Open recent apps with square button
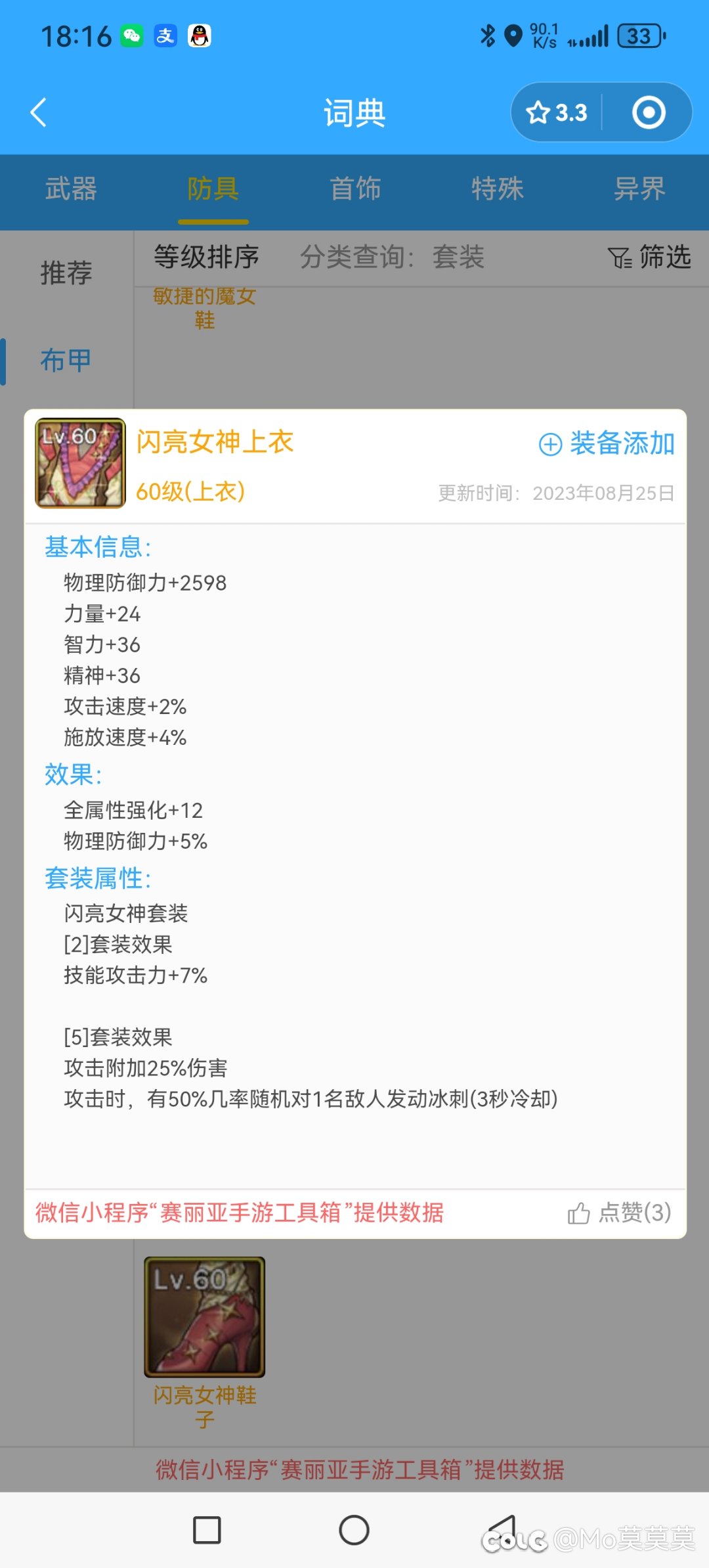709x1568 pixels. tap(207, 1530)
